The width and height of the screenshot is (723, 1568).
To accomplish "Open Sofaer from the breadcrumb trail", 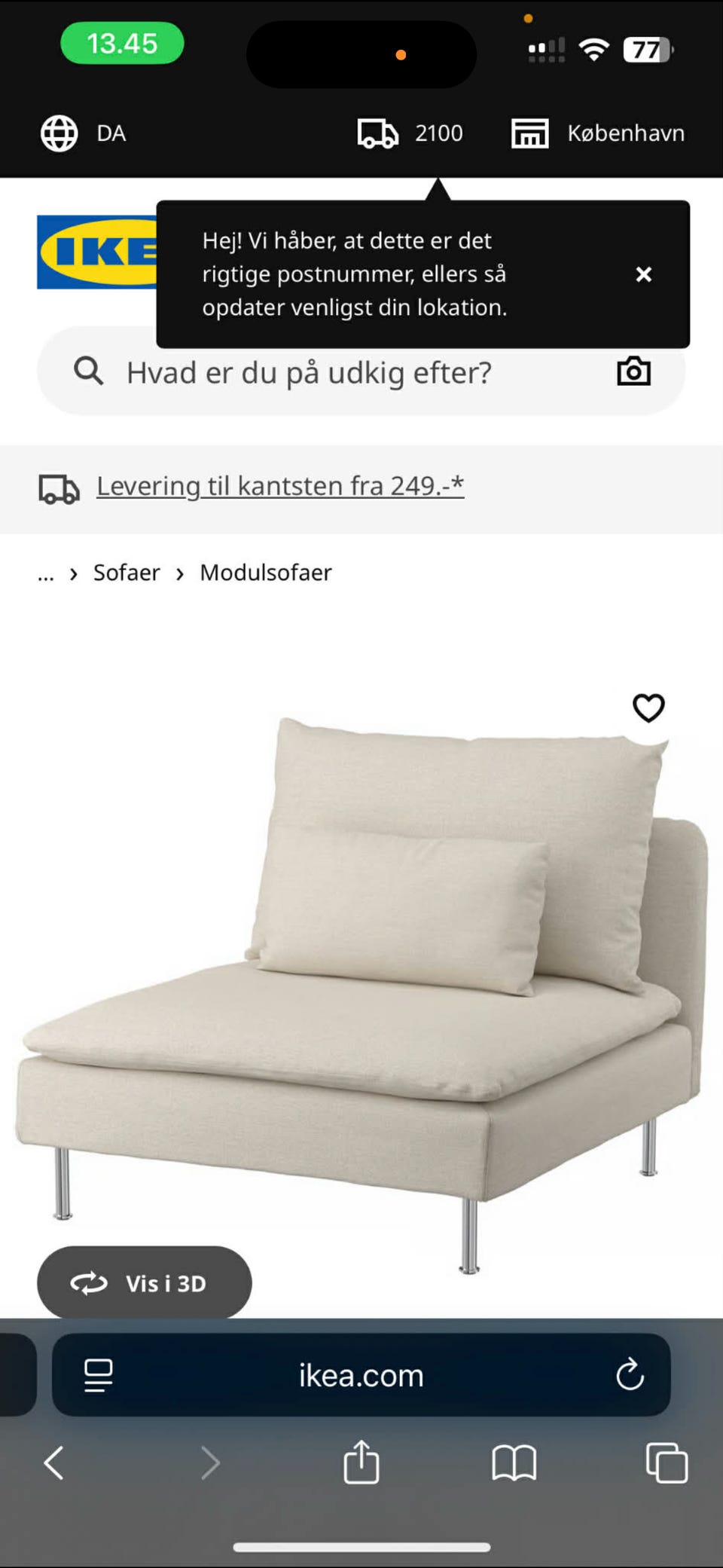I will click(126, 573).
